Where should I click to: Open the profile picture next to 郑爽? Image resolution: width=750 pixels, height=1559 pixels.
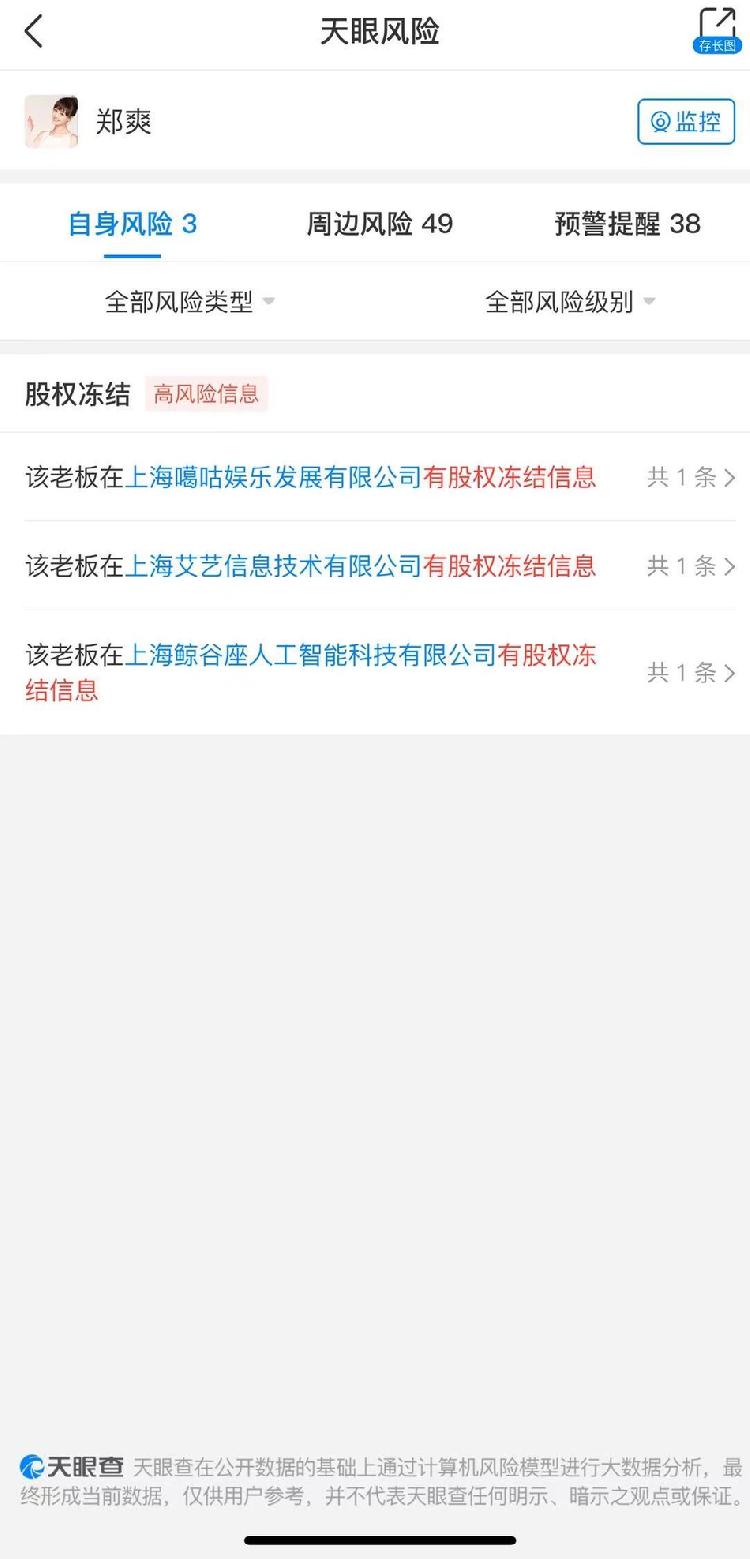pyautogui.click(x=51, y=122)
